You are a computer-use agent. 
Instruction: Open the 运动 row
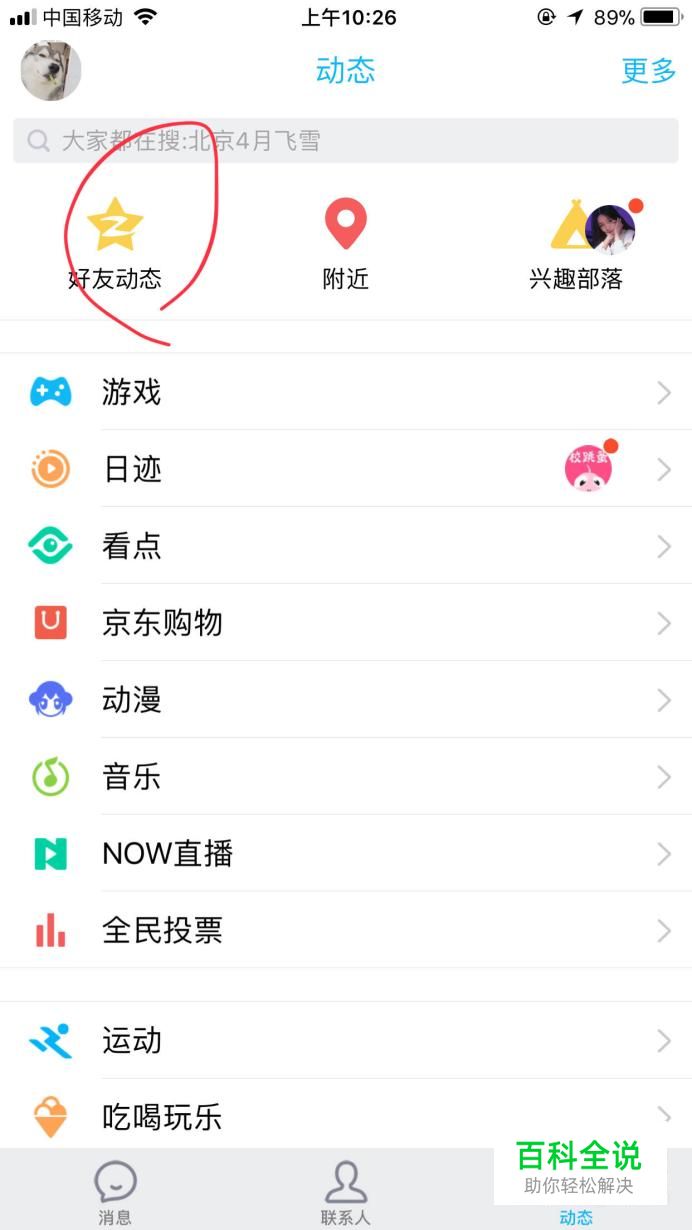345,1041
